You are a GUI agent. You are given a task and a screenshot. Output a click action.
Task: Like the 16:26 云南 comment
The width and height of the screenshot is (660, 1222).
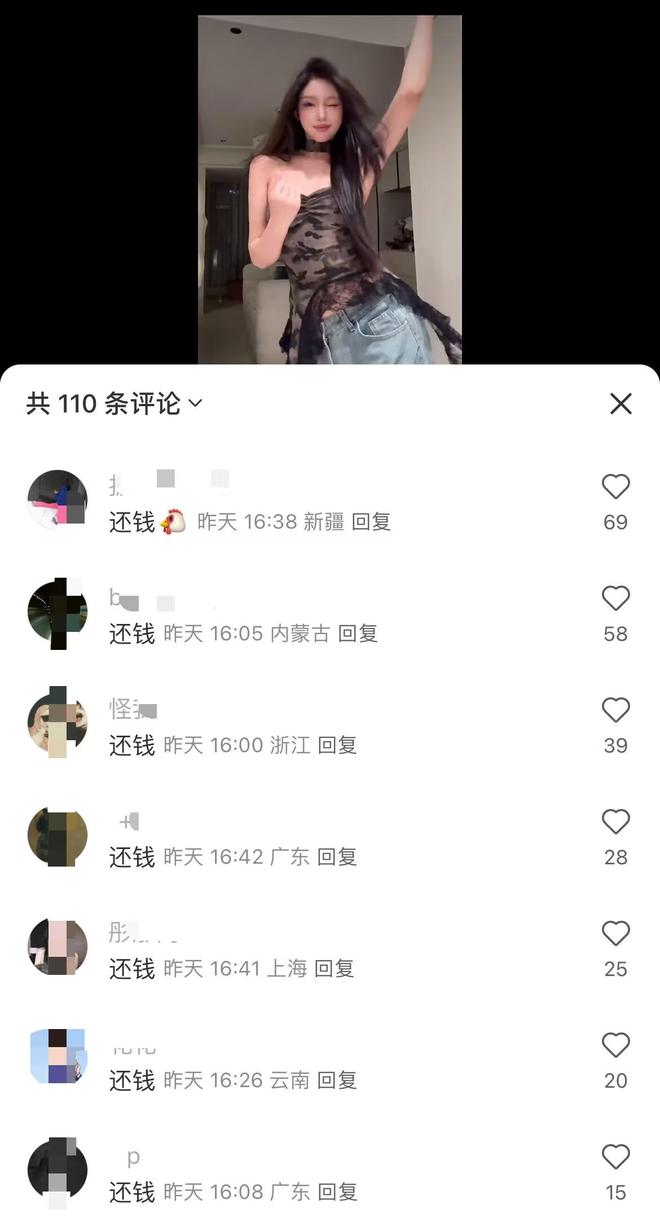click(615, 1046)
